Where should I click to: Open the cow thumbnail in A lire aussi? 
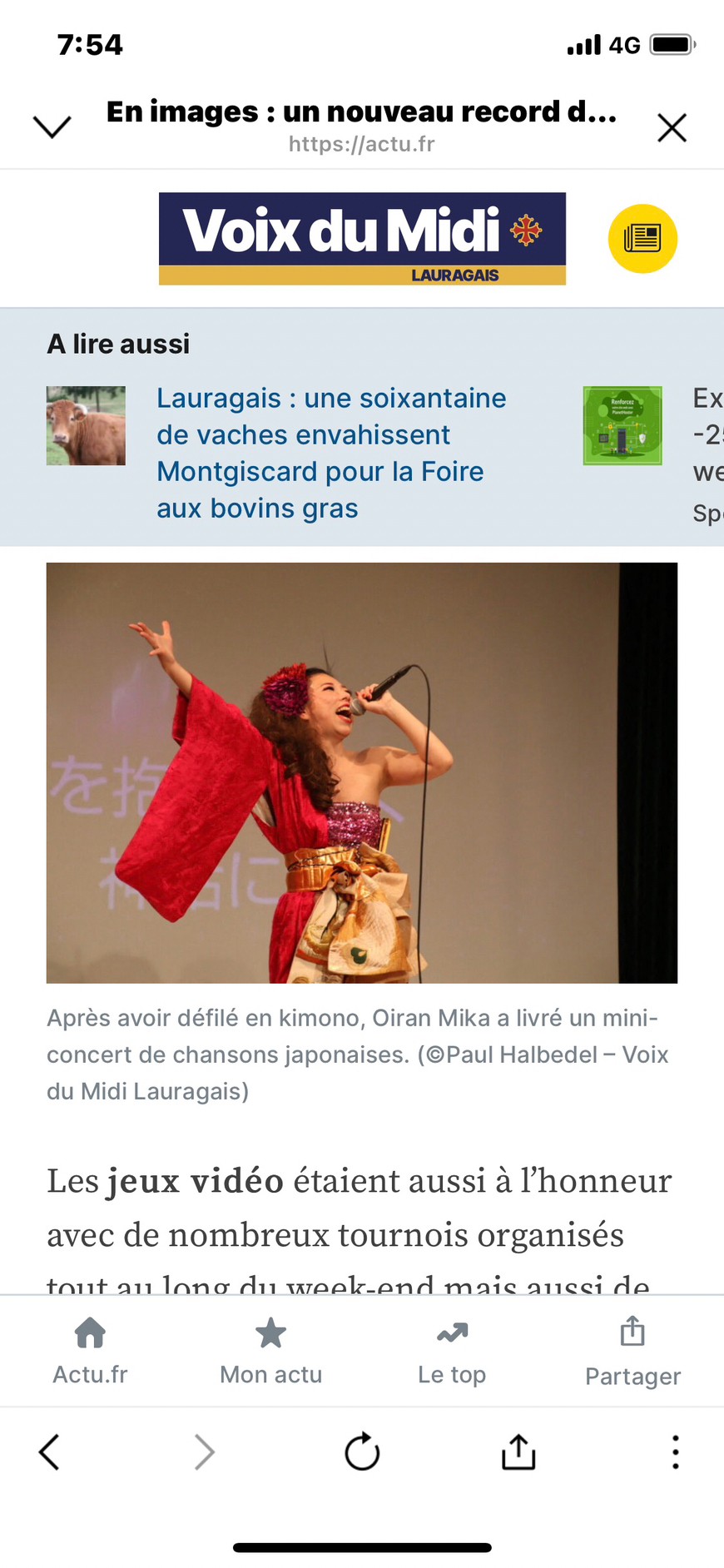point(86,425)
